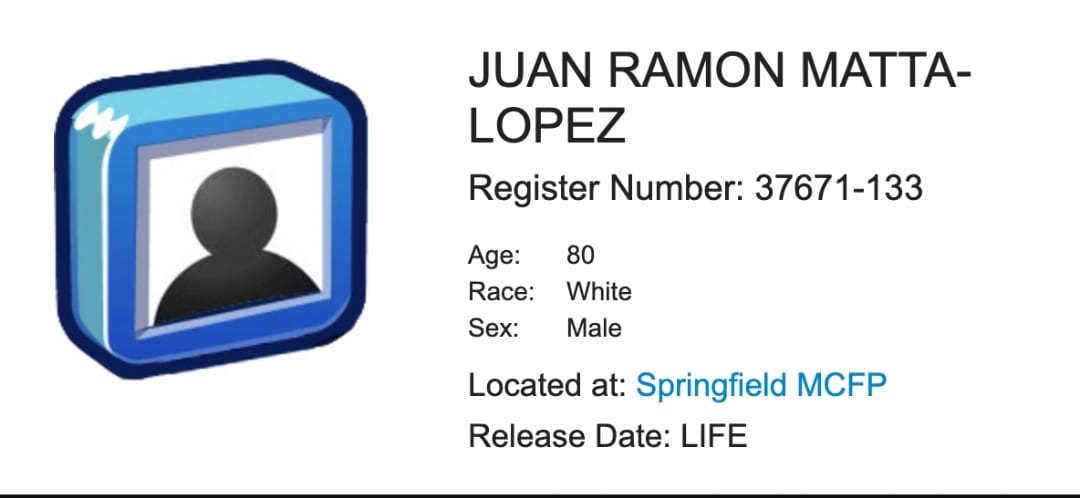Screen dimensions: 1080x498
Task: Open the Springfield MCFP facility link
Action: 760,385
